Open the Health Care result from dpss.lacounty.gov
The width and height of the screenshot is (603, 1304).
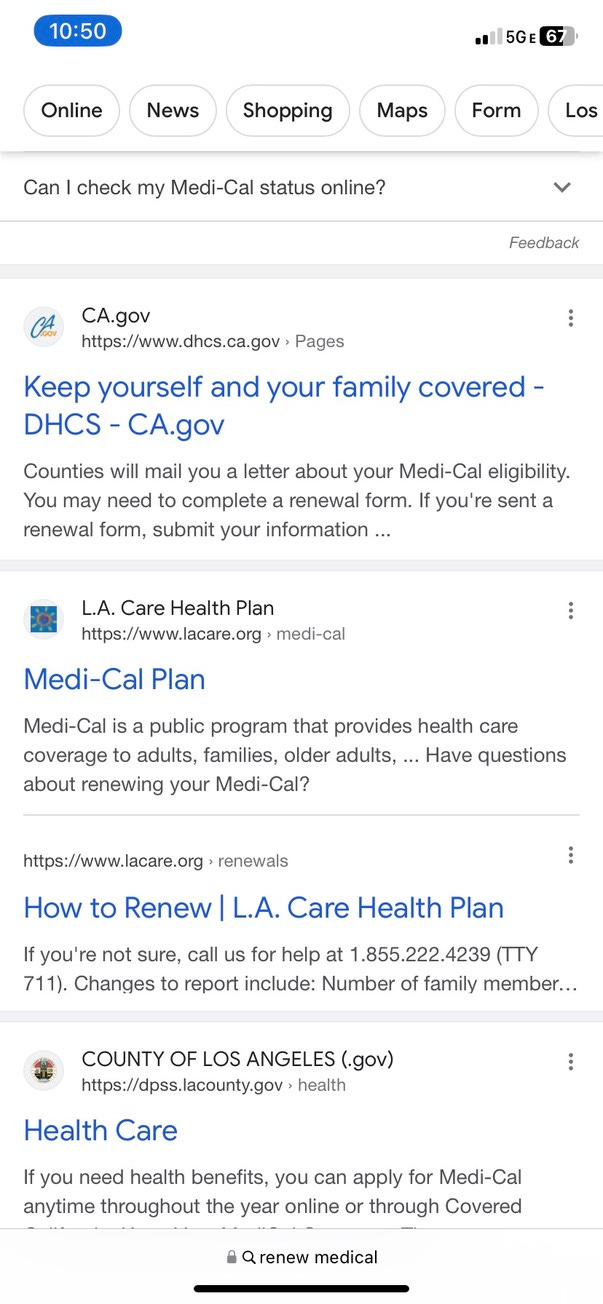tap(100, 1131)
